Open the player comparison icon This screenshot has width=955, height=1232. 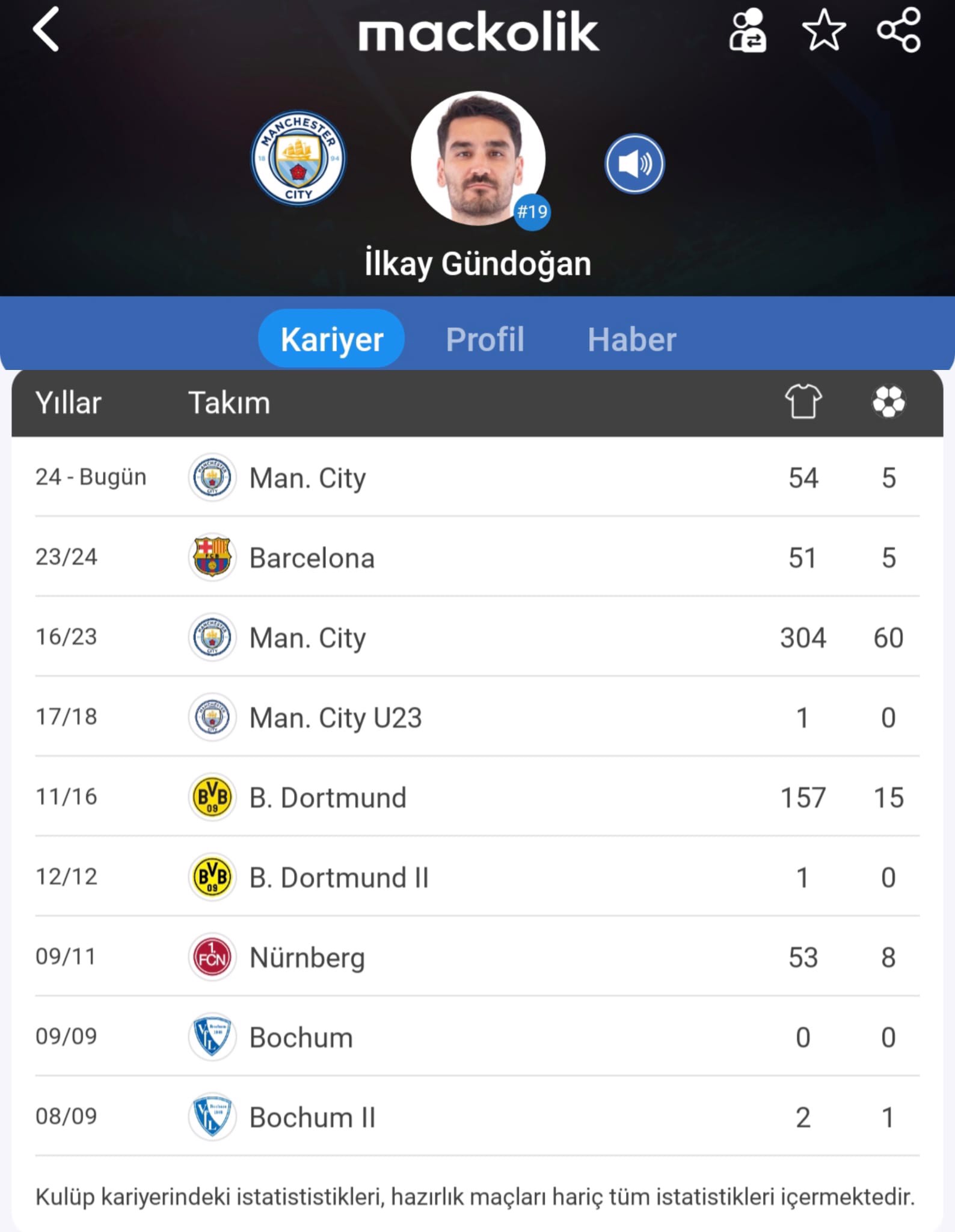(748, 30)
